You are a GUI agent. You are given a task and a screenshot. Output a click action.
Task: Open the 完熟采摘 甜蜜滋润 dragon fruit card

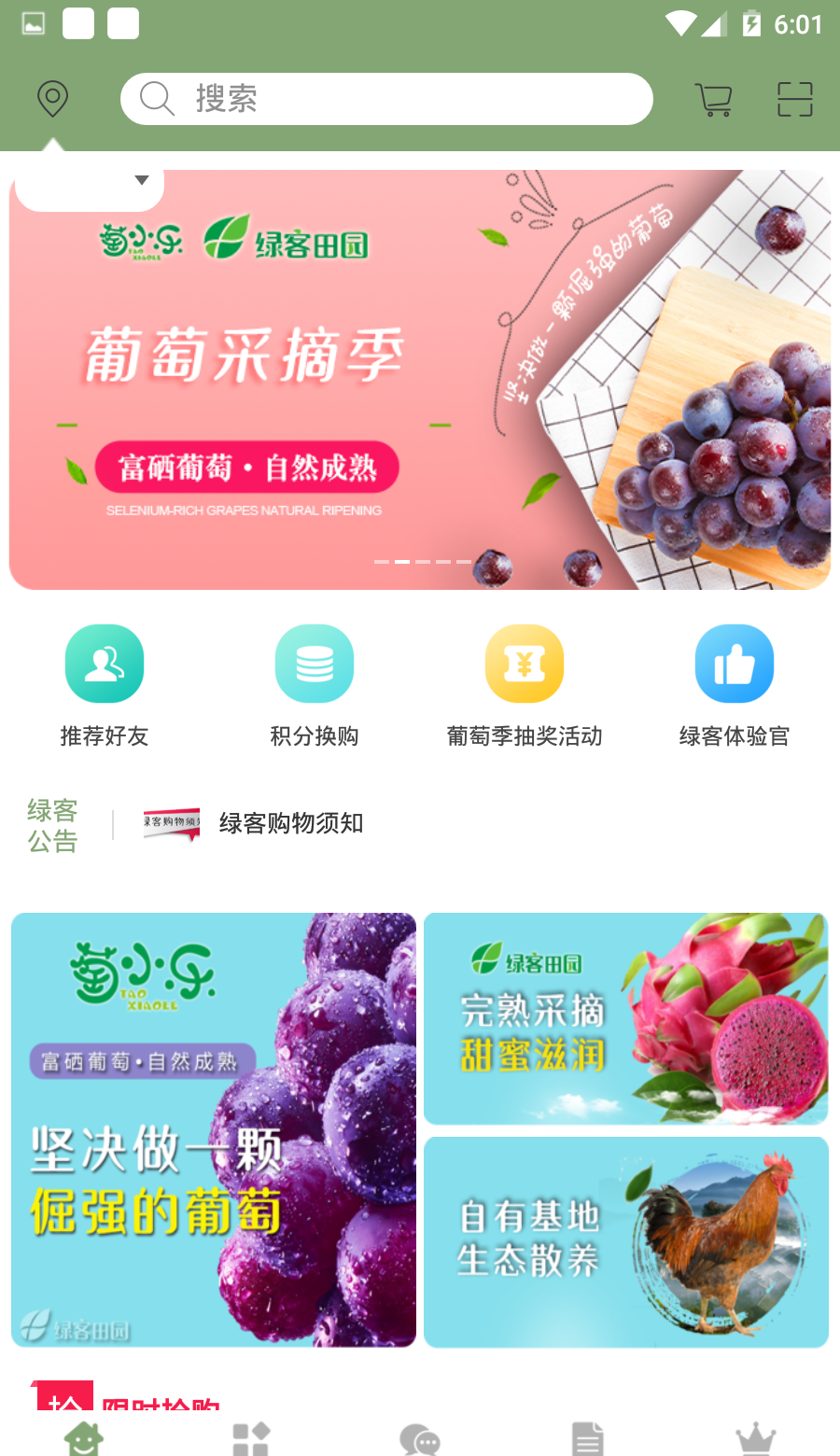pos(626,1018)
